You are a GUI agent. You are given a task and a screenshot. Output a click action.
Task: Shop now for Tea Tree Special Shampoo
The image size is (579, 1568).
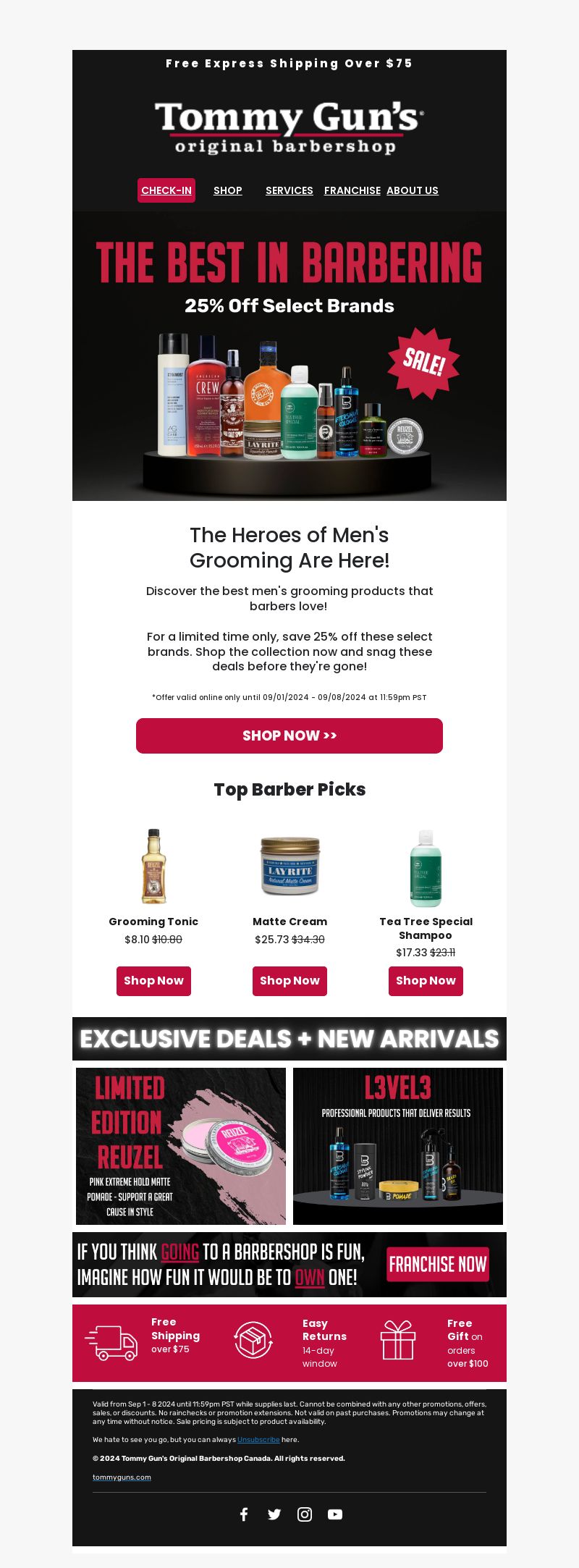(426, 981)
